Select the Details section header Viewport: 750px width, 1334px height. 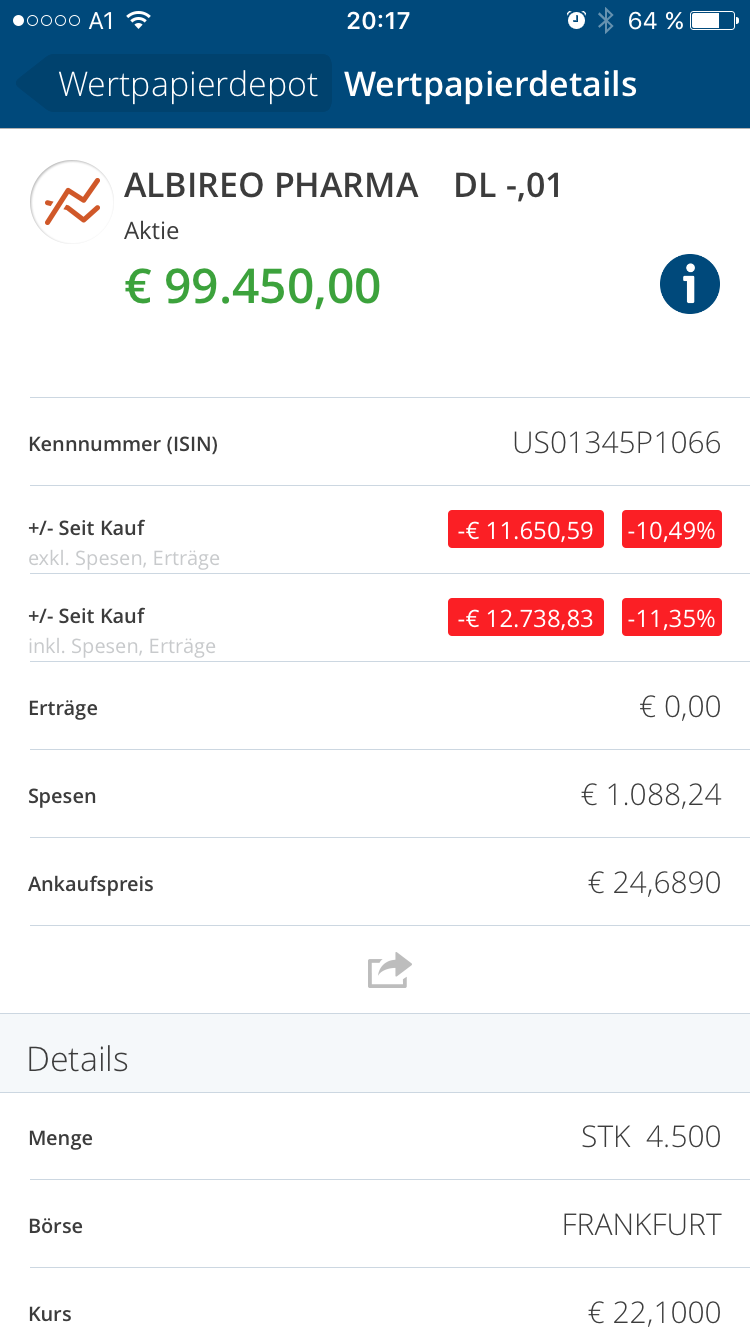78,1056
